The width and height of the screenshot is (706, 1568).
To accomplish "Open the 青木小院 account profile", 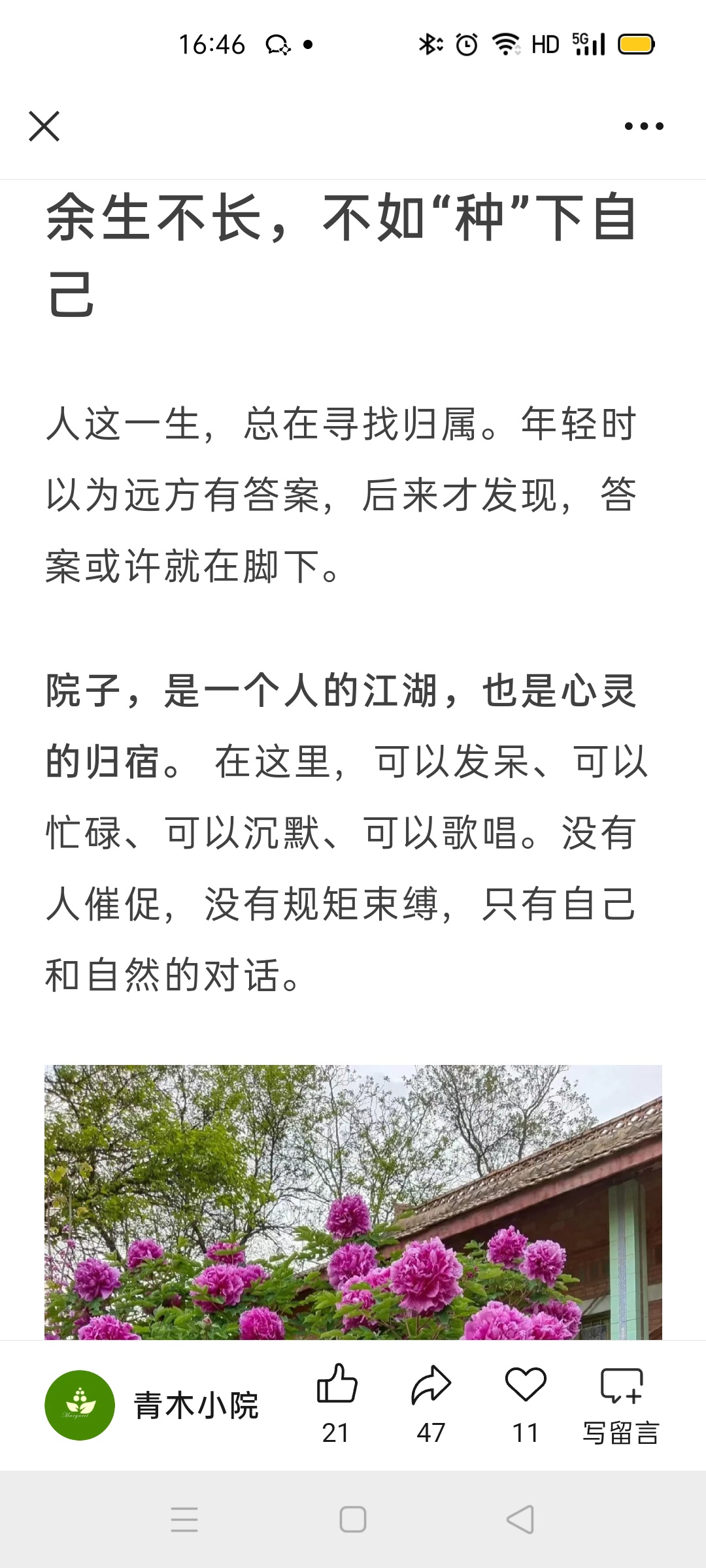I will [x=152, y=1405].
